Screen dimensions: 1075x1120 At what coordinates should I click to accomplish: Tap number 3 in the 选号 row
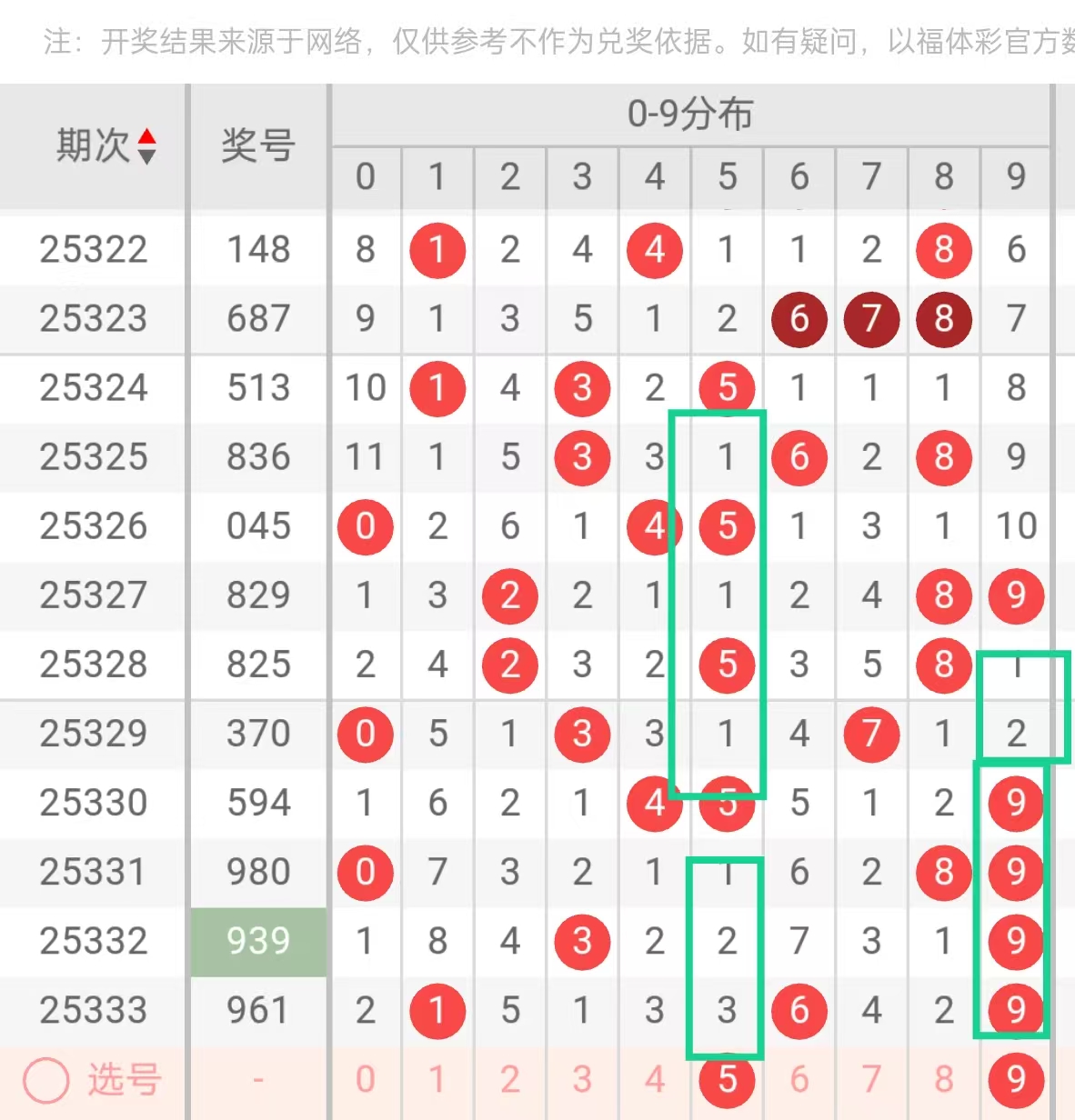(x=582, y=1080)
